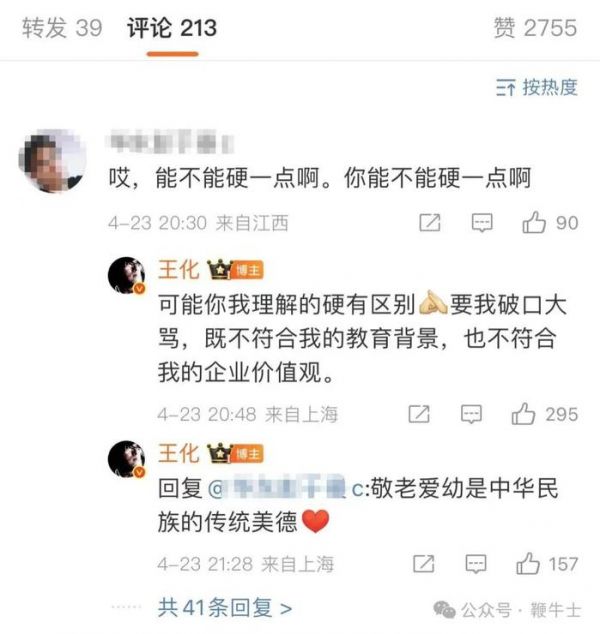Switch to the 转发 39 tab

click(x=62, y=28)
